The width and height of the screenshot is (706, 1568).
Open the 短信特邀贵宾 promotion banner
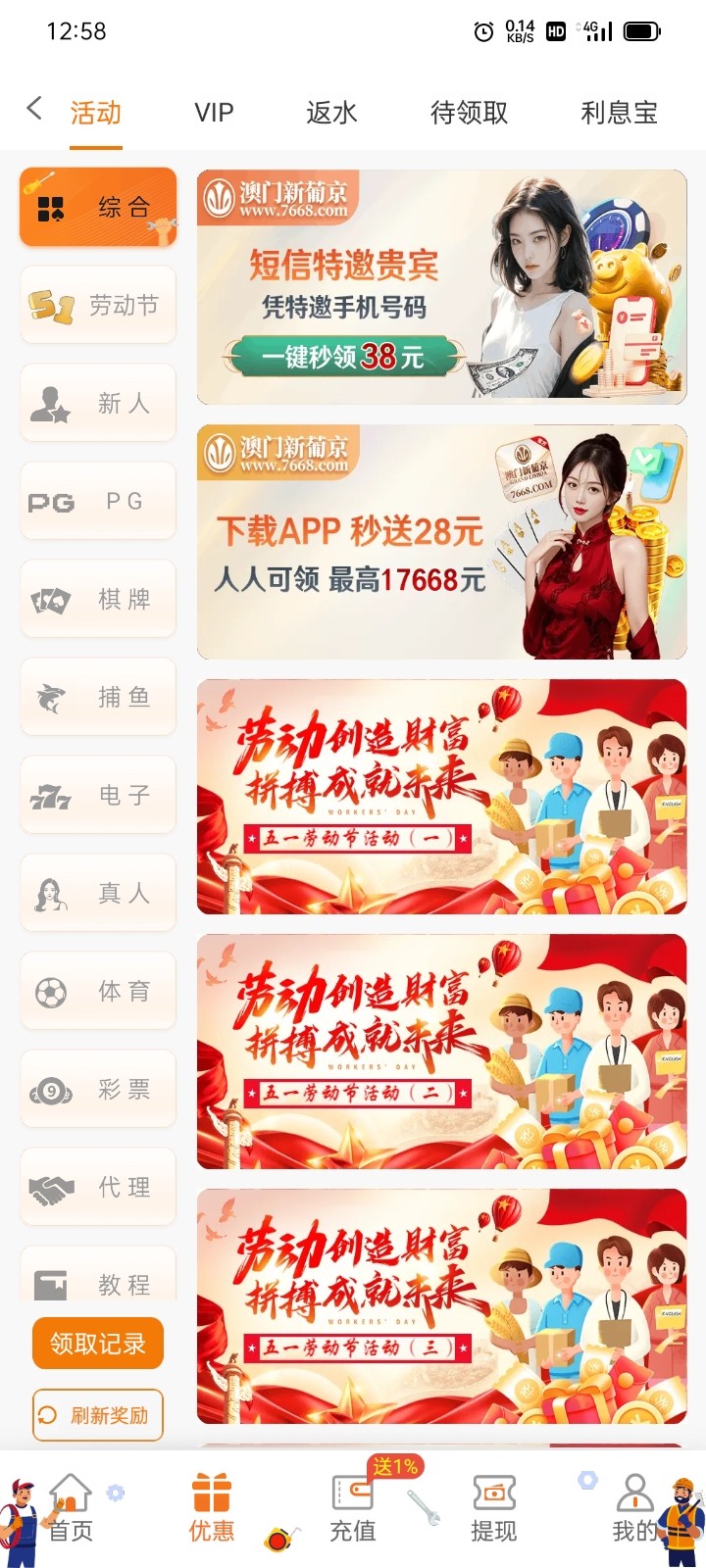click(x=441, y=287)
